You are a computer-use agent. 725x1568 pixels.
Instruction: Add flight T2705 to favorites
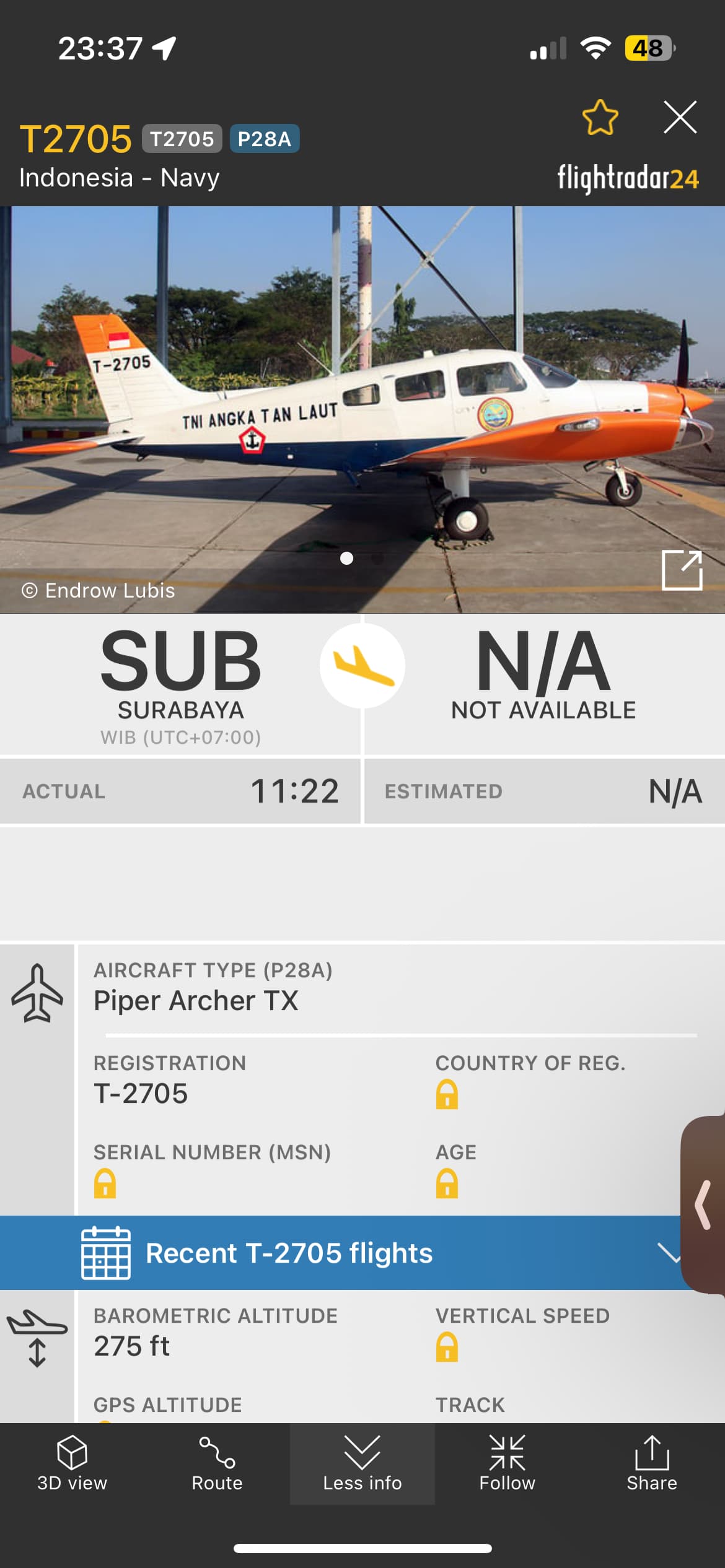(600, 117)
